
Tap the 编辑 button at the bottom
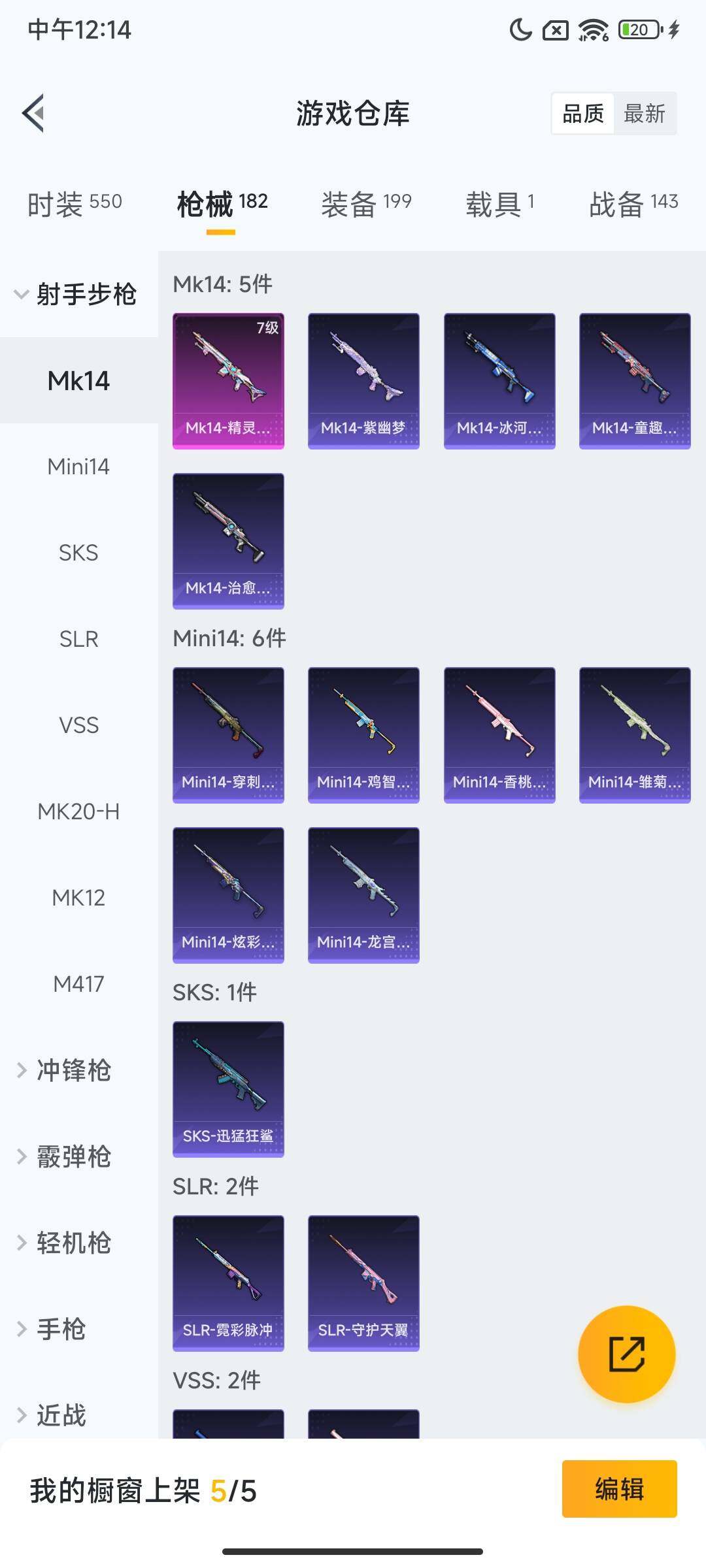620,1490
